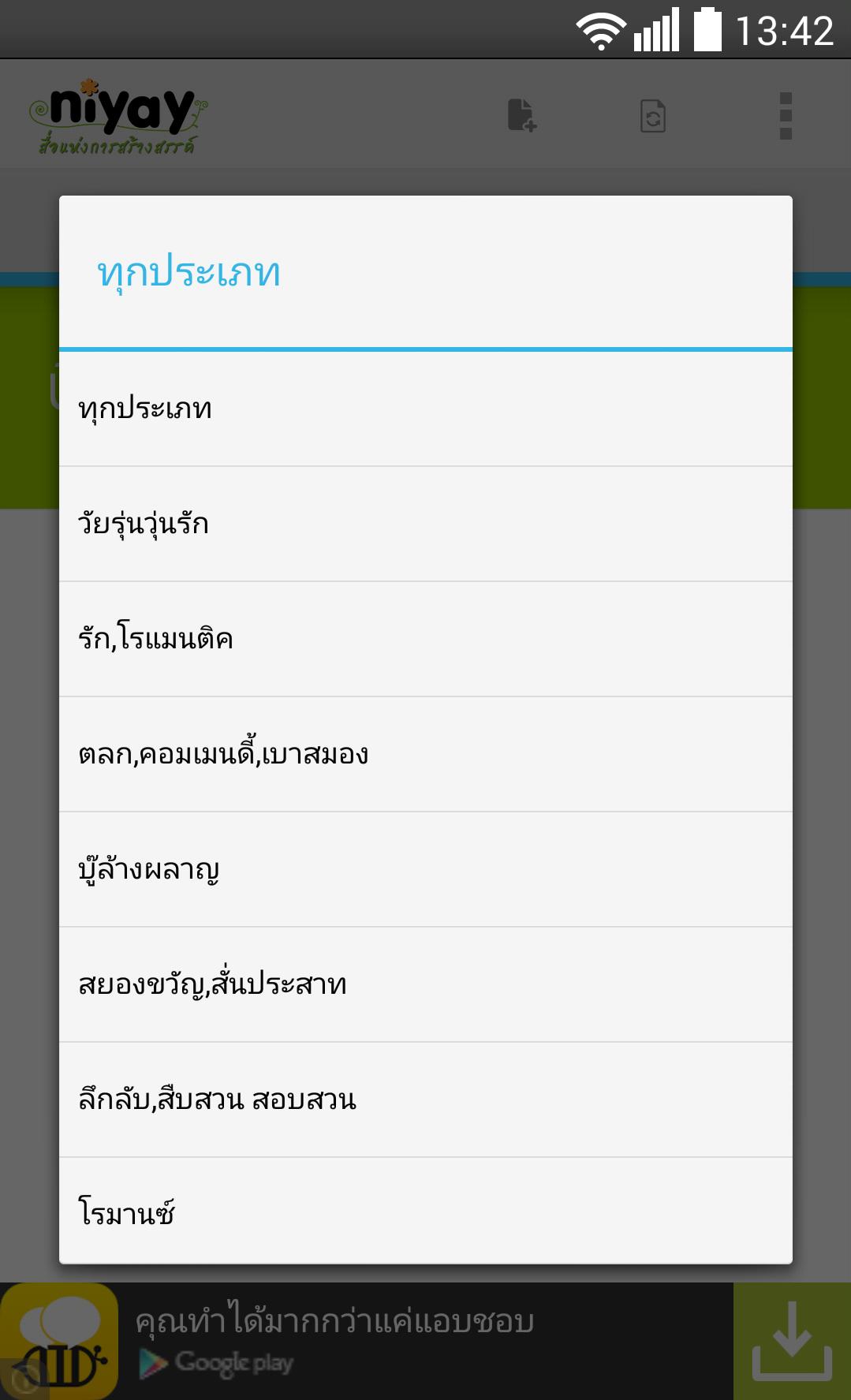Select the ทุกประเภท option in the list

point(425,409)
